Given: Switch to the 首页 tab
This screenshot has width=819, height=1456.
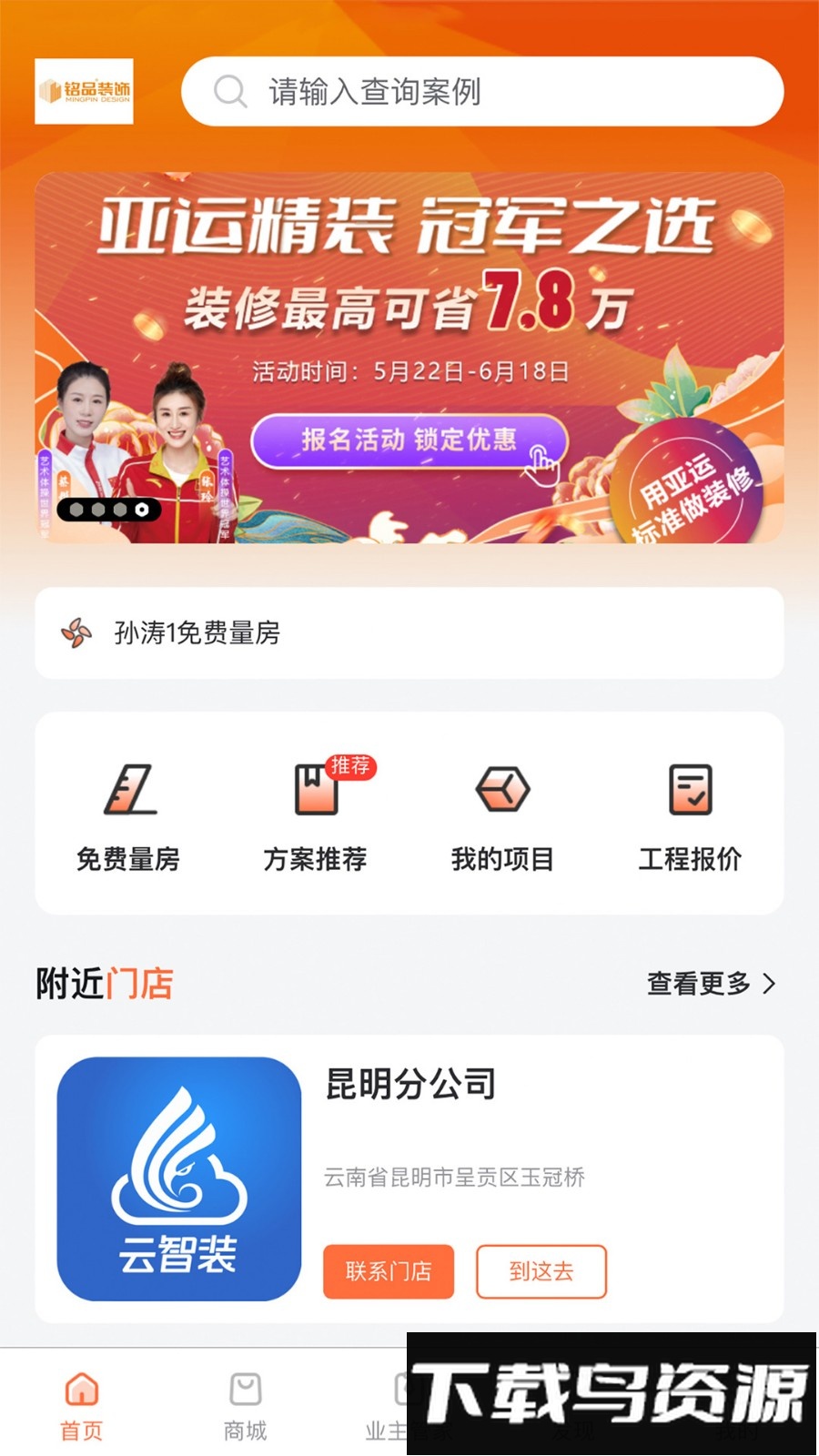Looking at the screenshot, I should tap(82, 1406).
